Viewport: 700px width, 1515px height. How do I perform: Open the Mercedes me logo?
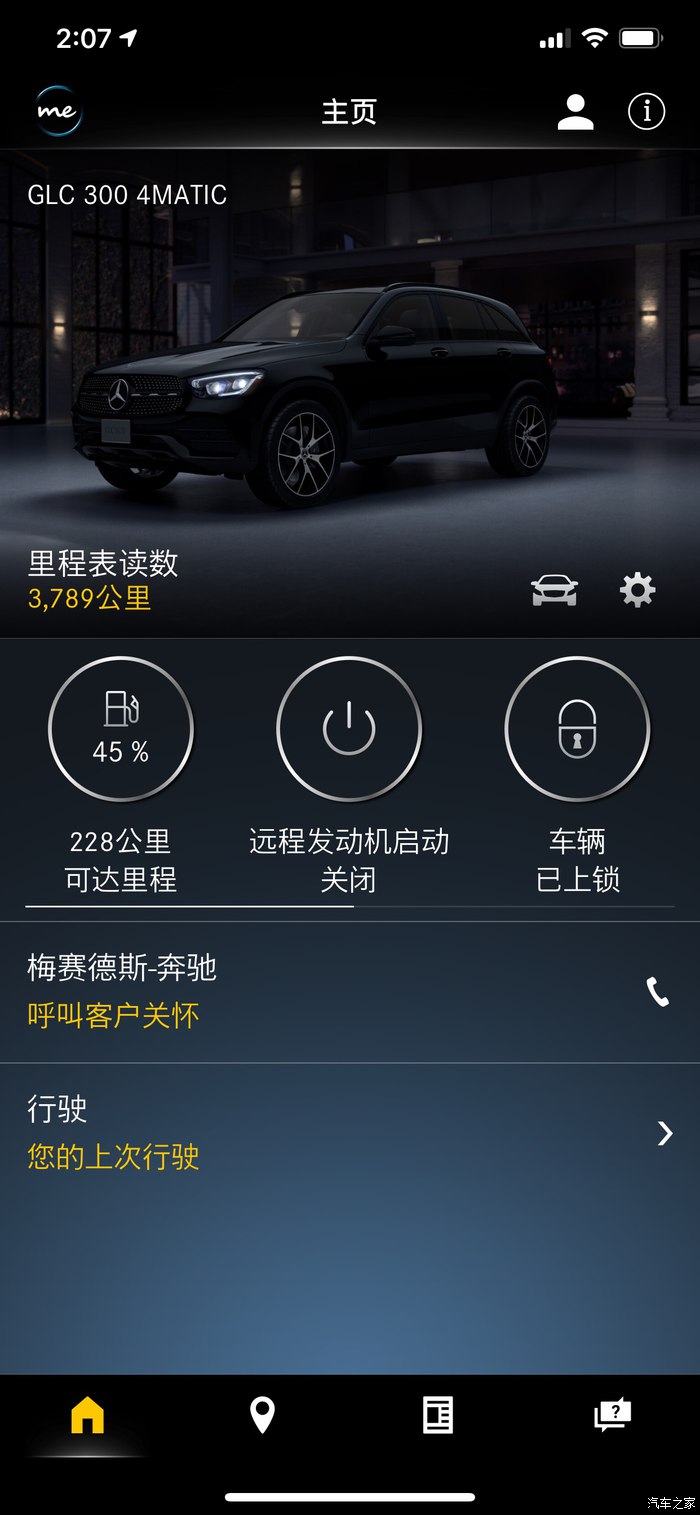58,111
